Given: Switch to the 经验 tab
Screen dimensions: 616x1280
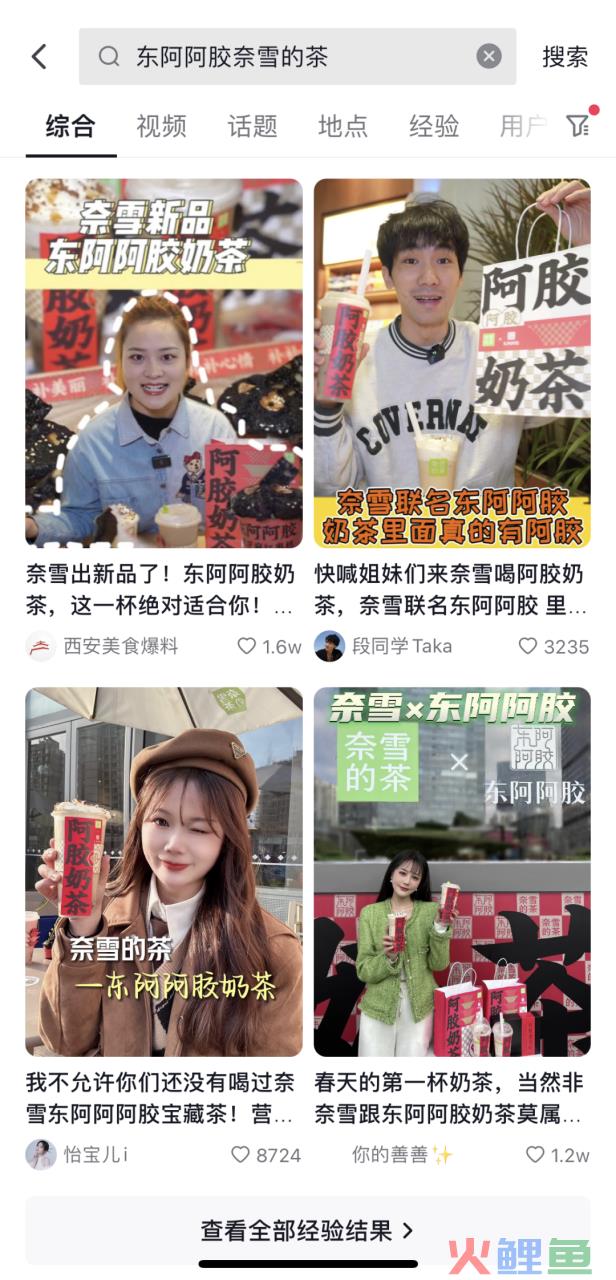Looking at the screenshot, I should [x=434, y=126].
